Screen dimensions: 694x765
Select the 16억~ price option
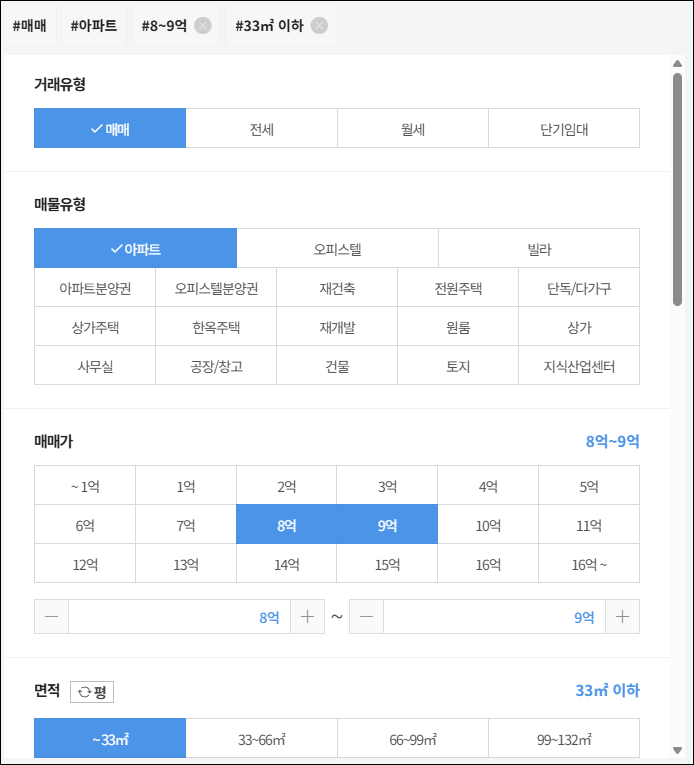[x=588, y=564]
